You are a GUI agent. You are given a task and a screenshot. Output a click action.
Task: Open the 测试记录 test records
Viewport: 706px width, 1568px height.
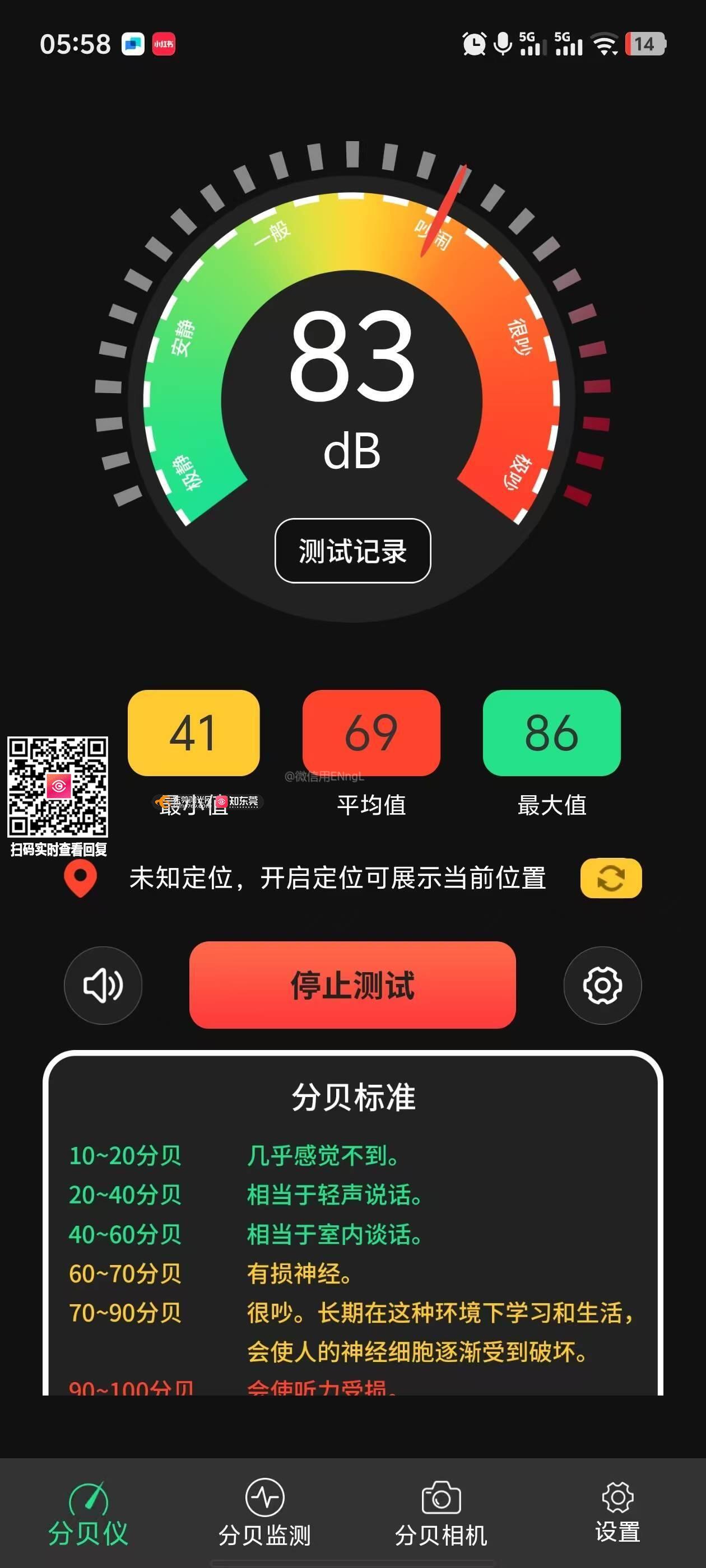352,551
